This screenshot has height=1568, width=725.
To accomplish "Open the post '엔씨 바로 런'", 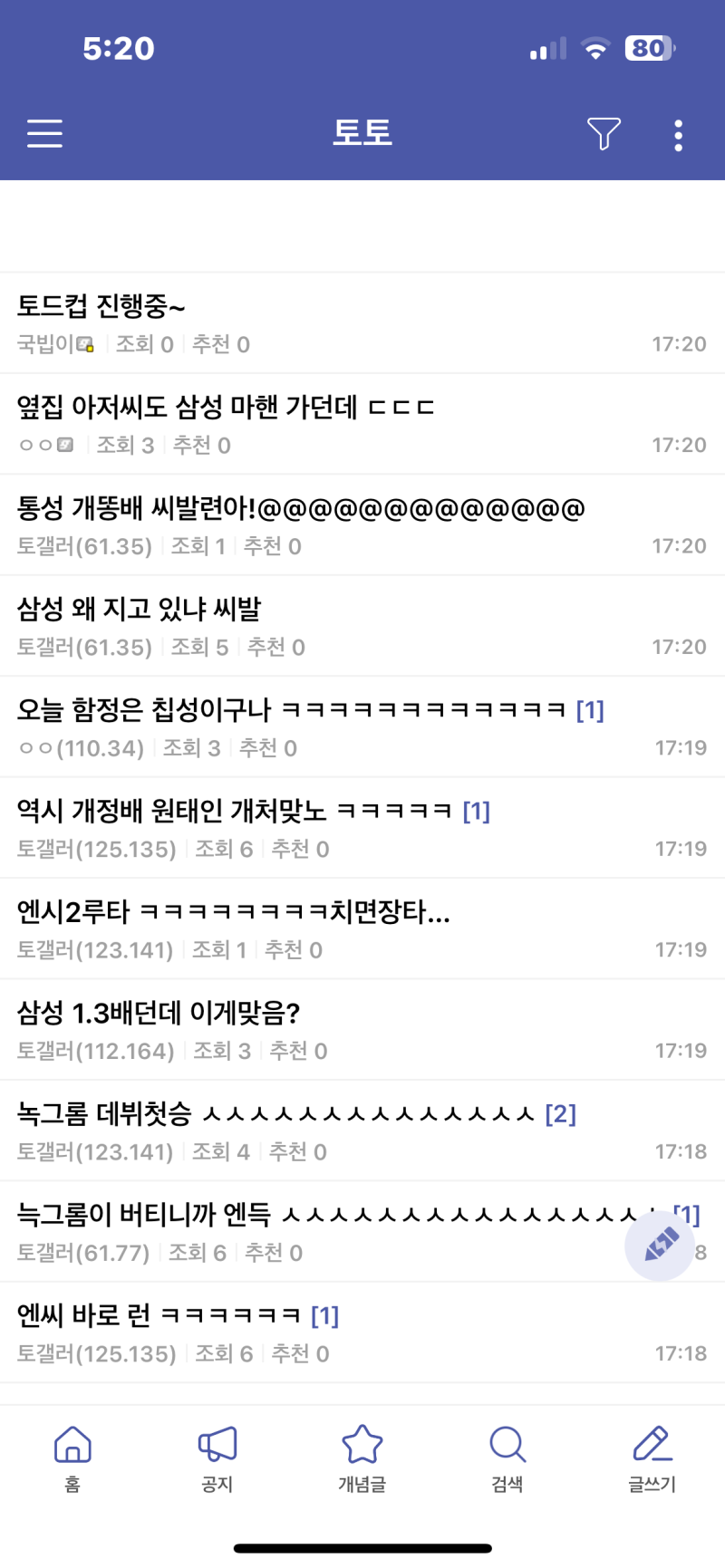I will 159,1315.
